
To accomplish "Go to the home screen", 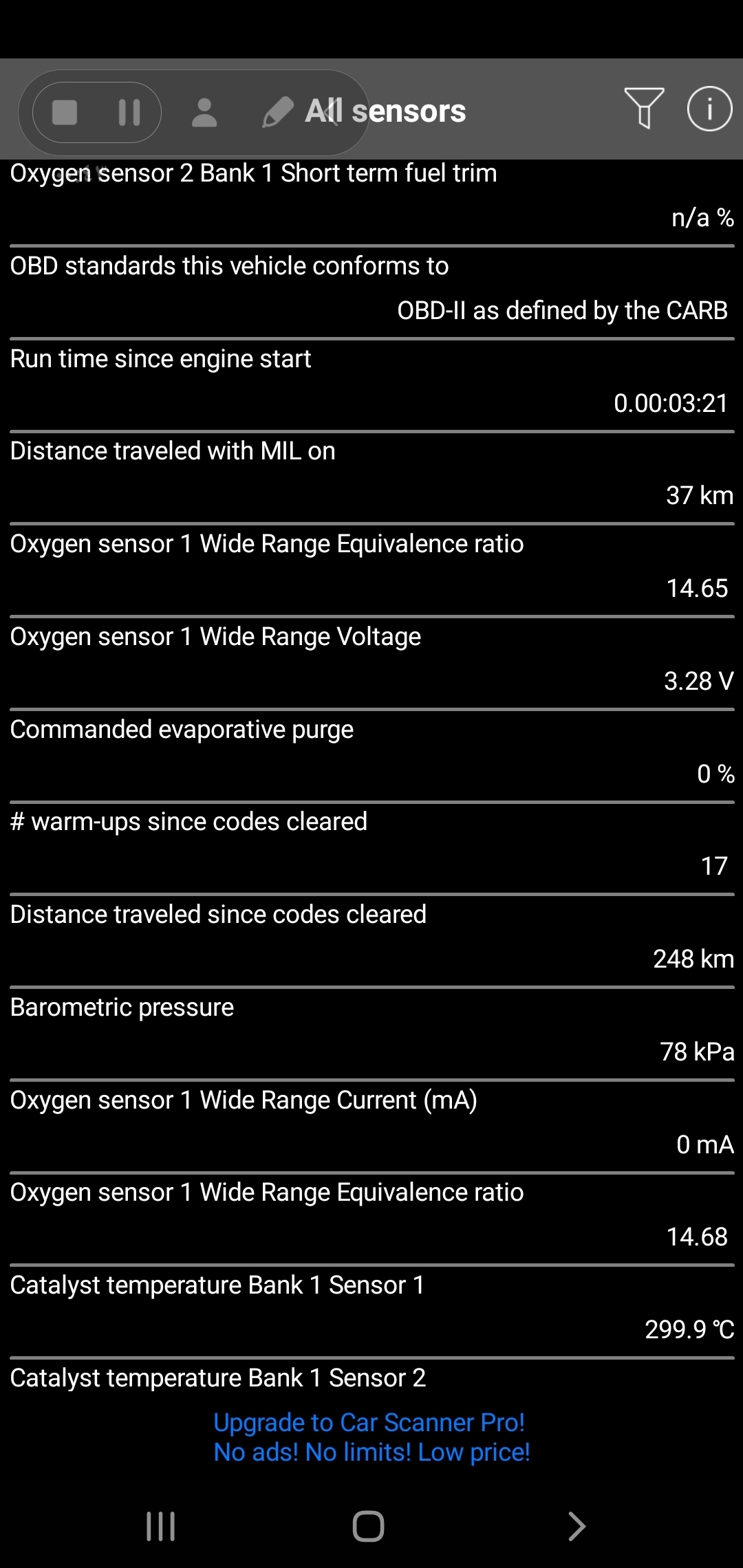I will click(x=368, y=1526).
